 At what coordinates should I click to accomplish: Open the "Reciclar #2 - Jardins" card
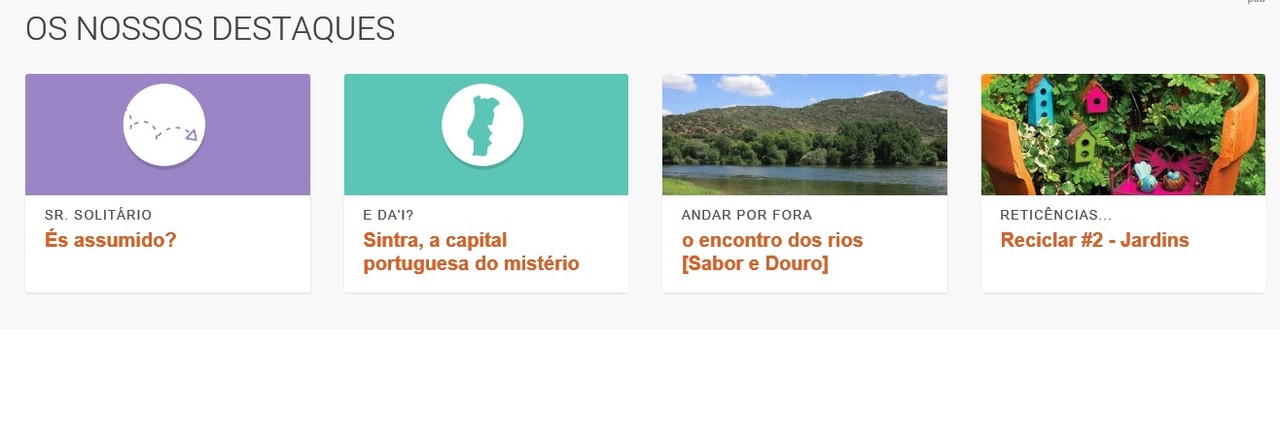tap(1094, 240)
